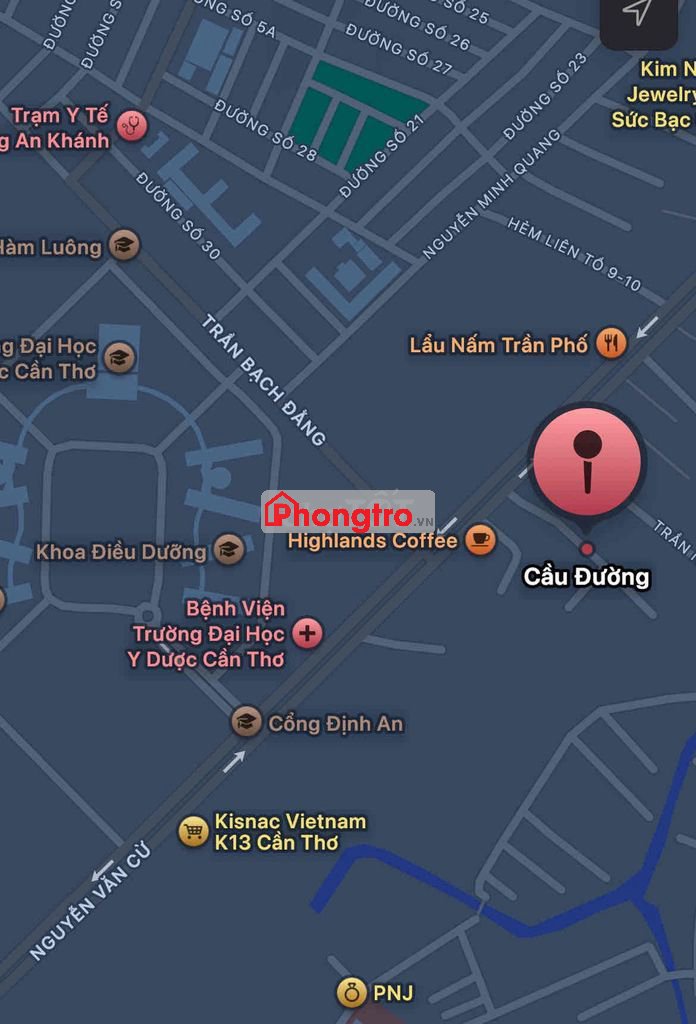696x1024 pixels.
Task: Open Trạm Y Tế An Khánh marker
Action: click(x=131, y=125)
